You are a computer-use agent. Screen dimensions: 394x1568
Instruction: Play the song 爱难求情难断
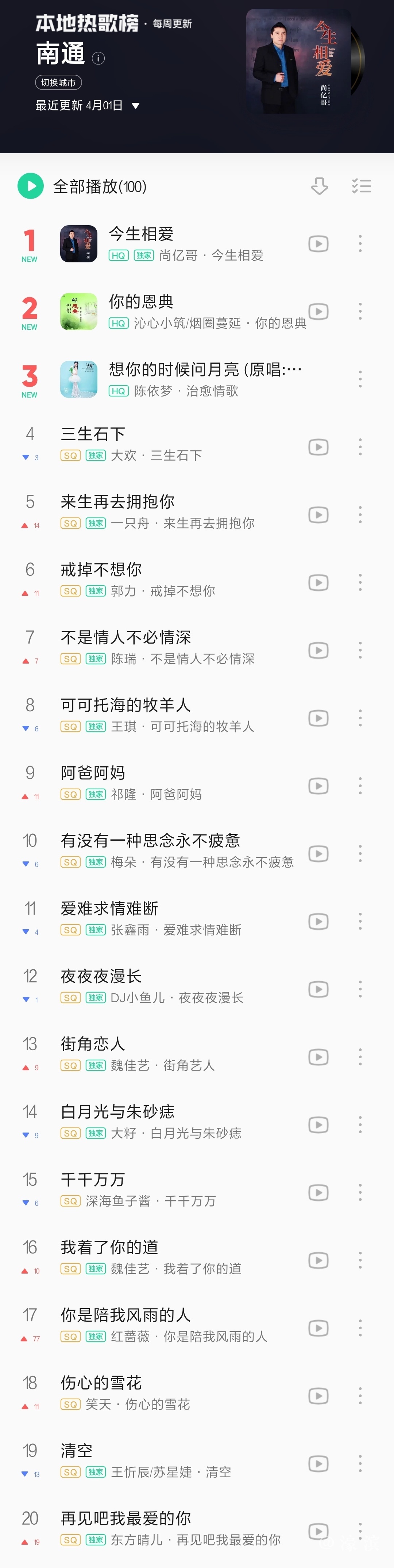109,909
